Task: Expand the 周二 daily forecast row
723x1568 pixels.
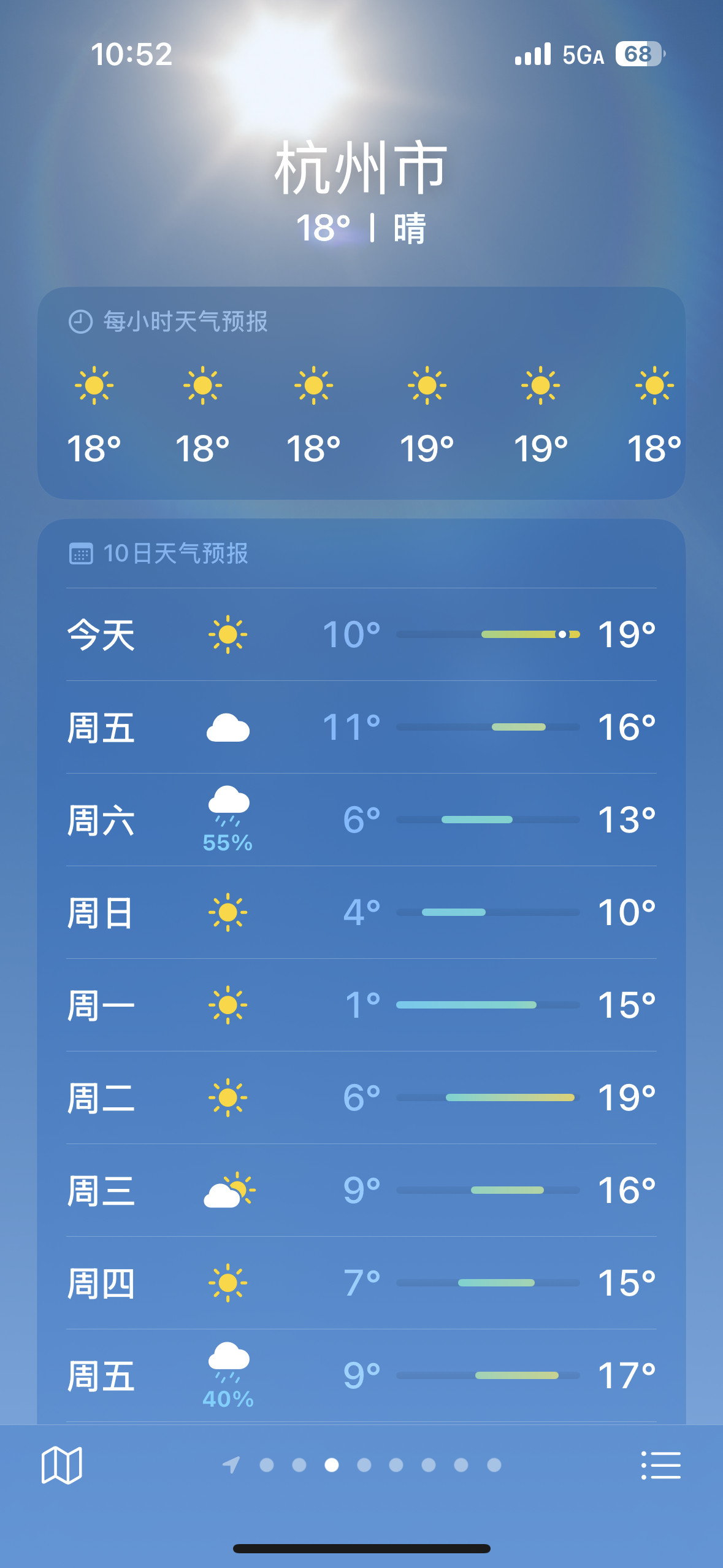Action: (x=361, y=1098)
